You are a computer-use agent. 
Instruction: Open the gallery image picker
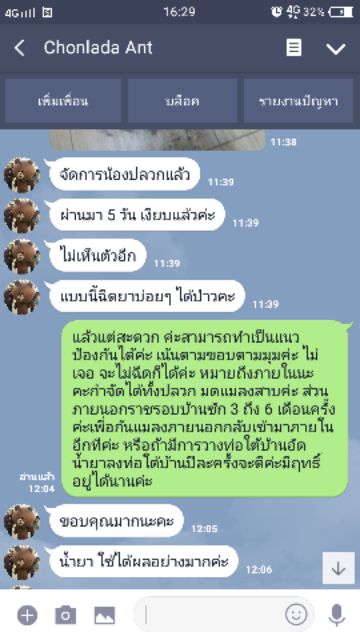pyautogui.click(x=104, y=615)
